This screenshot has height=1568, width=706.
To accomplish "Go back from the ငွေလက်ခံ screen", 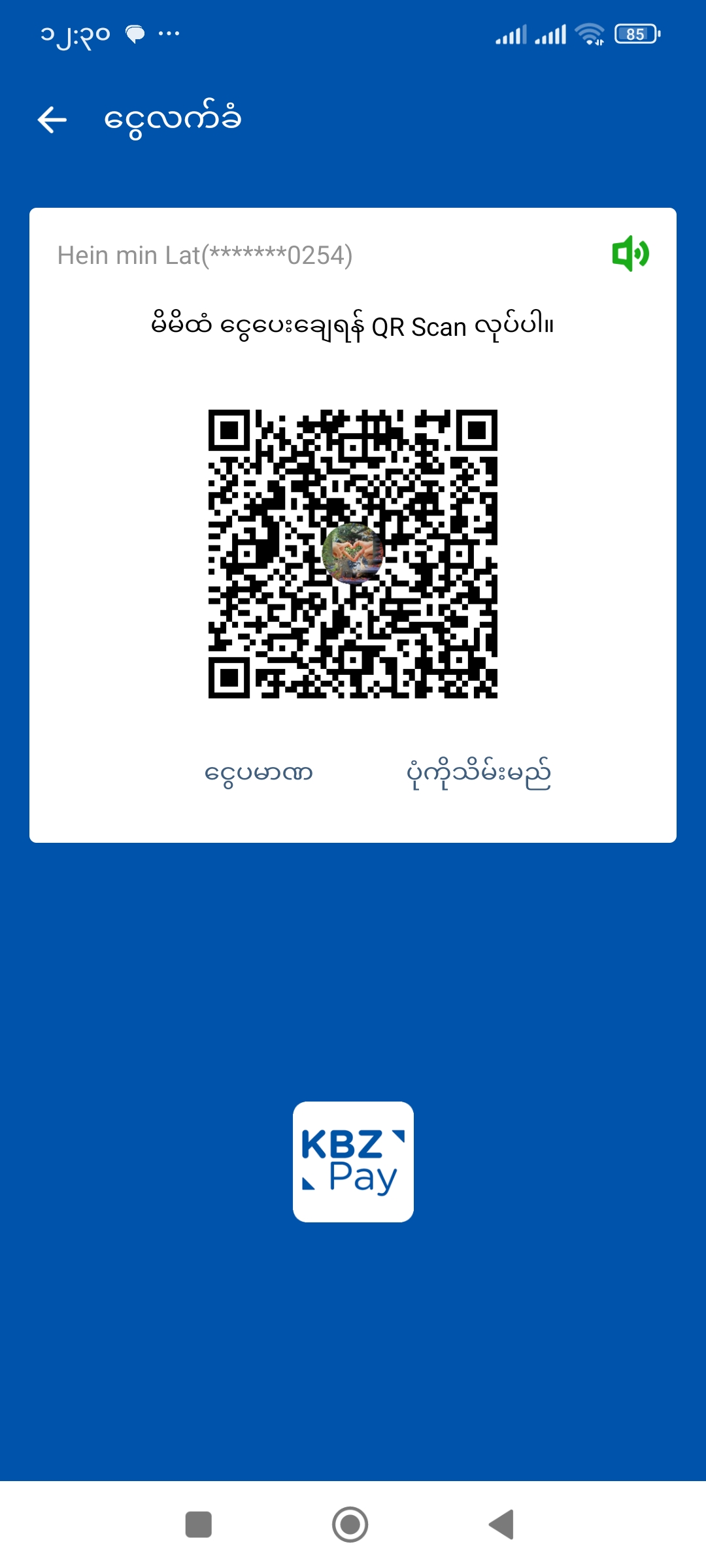I will pos(52,120).
